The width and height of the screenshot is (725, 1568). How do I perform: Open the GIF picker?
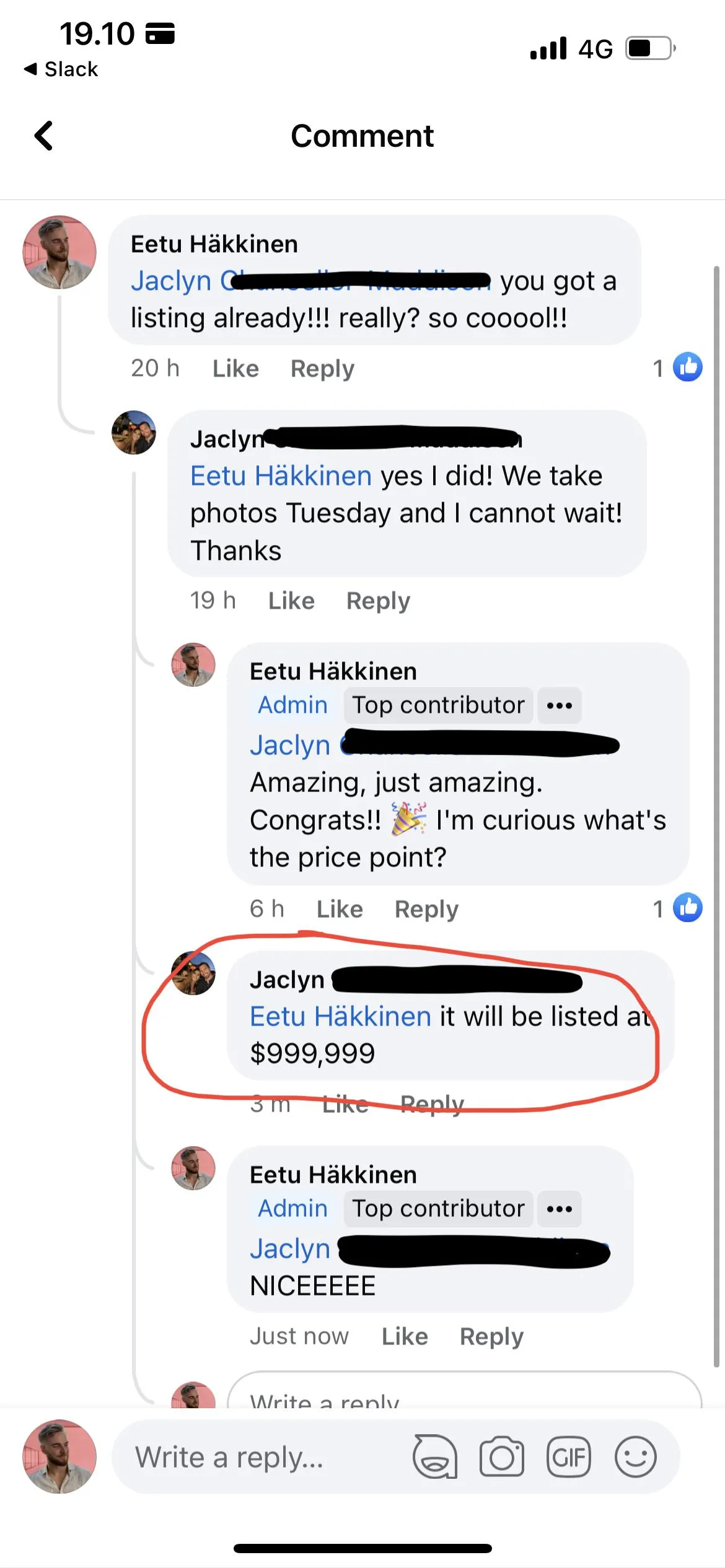point(568,1457)
